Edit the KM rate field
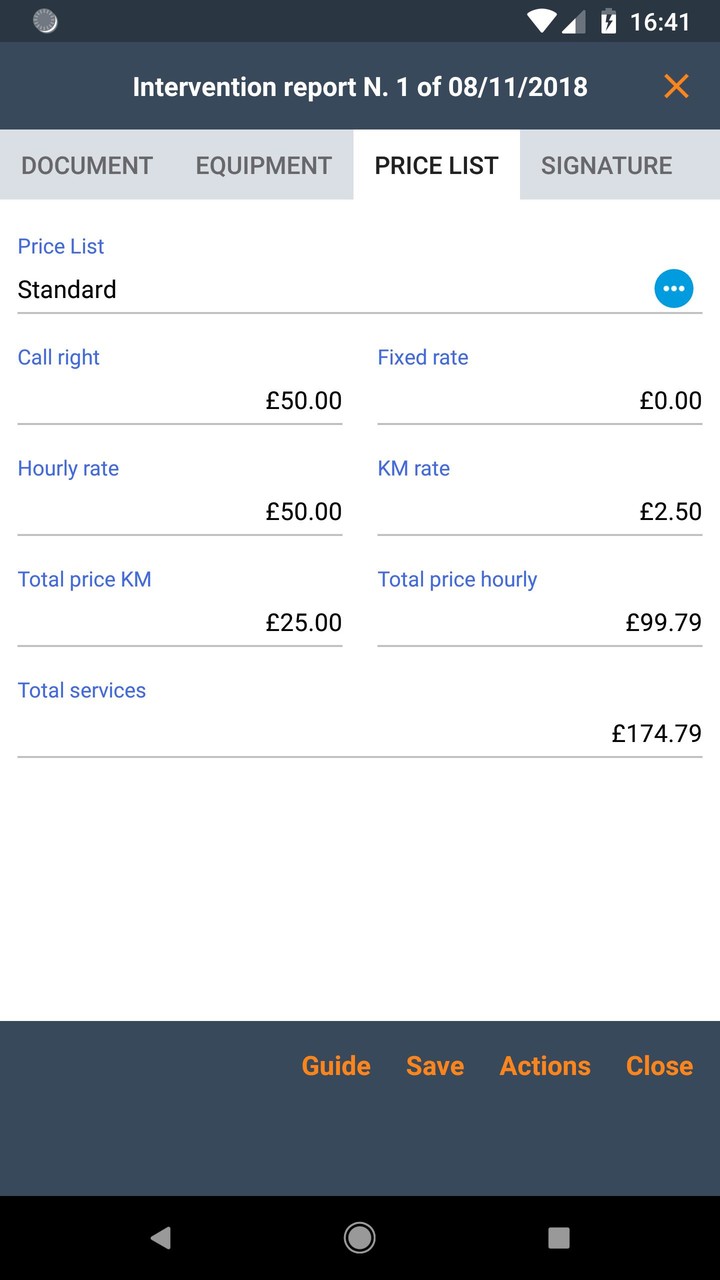720x1280 pixels. point(540,512)
